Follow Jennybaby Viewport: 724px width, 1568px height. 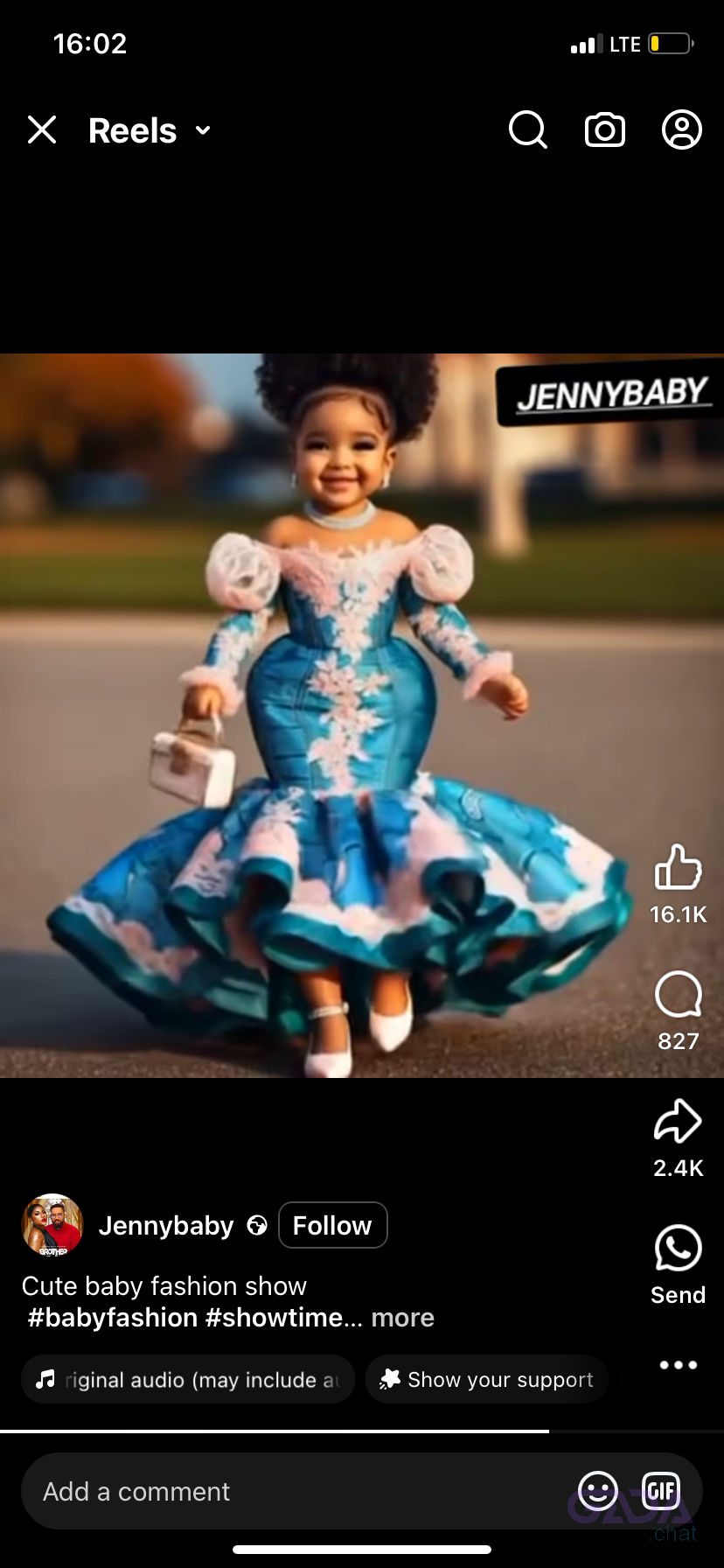[x=332, y=1225]
